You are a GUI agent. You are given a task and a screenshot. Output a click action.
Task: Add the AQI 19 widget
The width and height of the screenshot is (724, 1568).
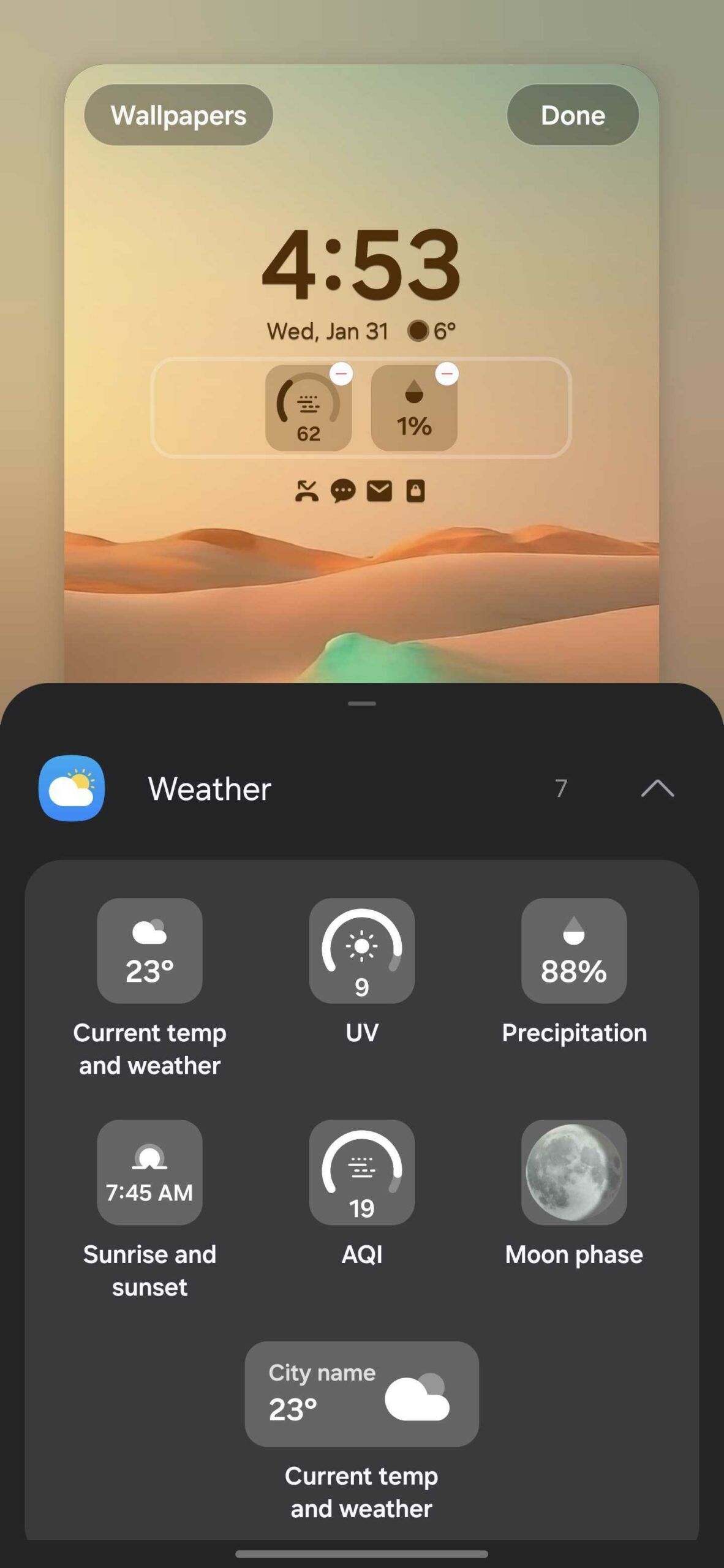pyautogui.click(x=361, y=1172)
